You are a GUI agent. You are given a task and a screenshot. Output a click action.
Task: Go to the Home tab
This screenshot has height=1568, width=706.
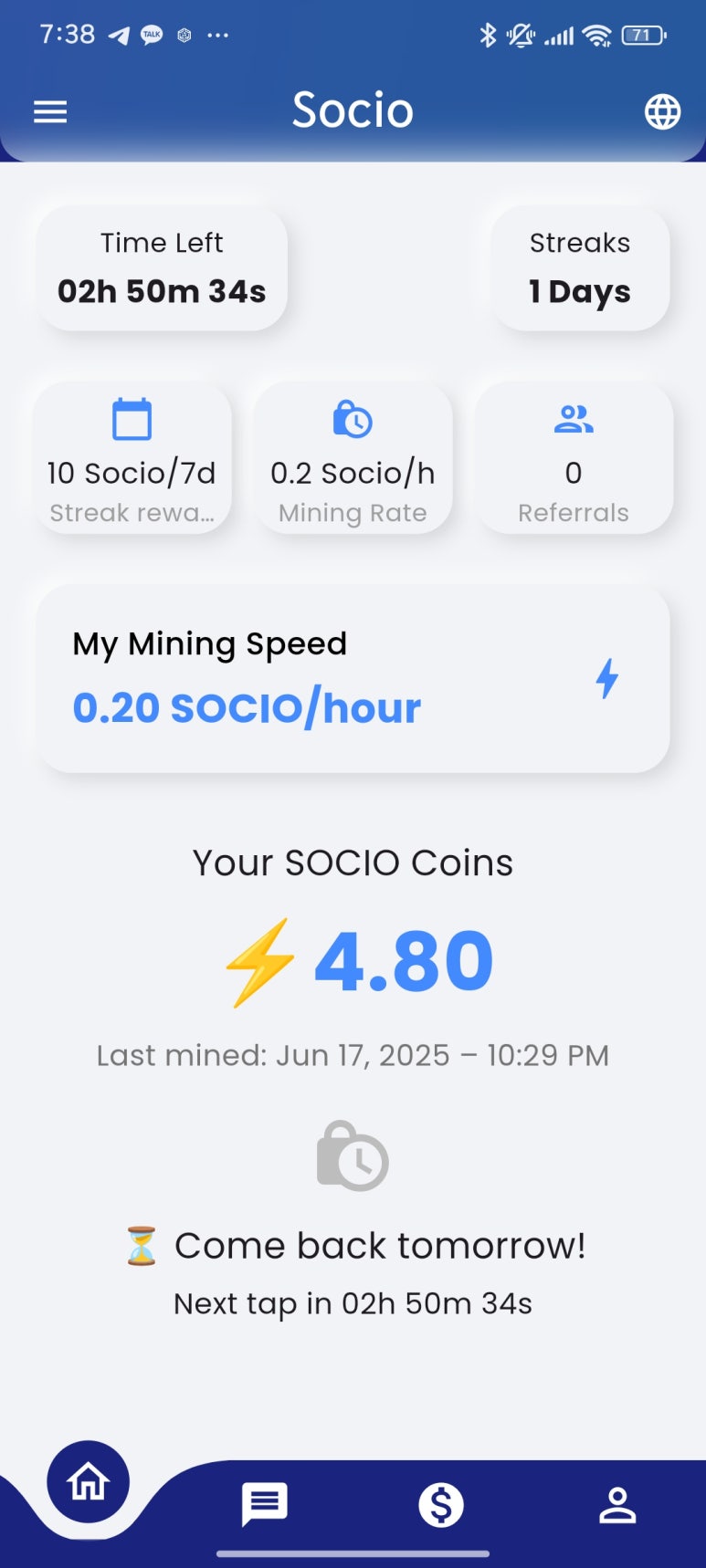click(88, 1481)
